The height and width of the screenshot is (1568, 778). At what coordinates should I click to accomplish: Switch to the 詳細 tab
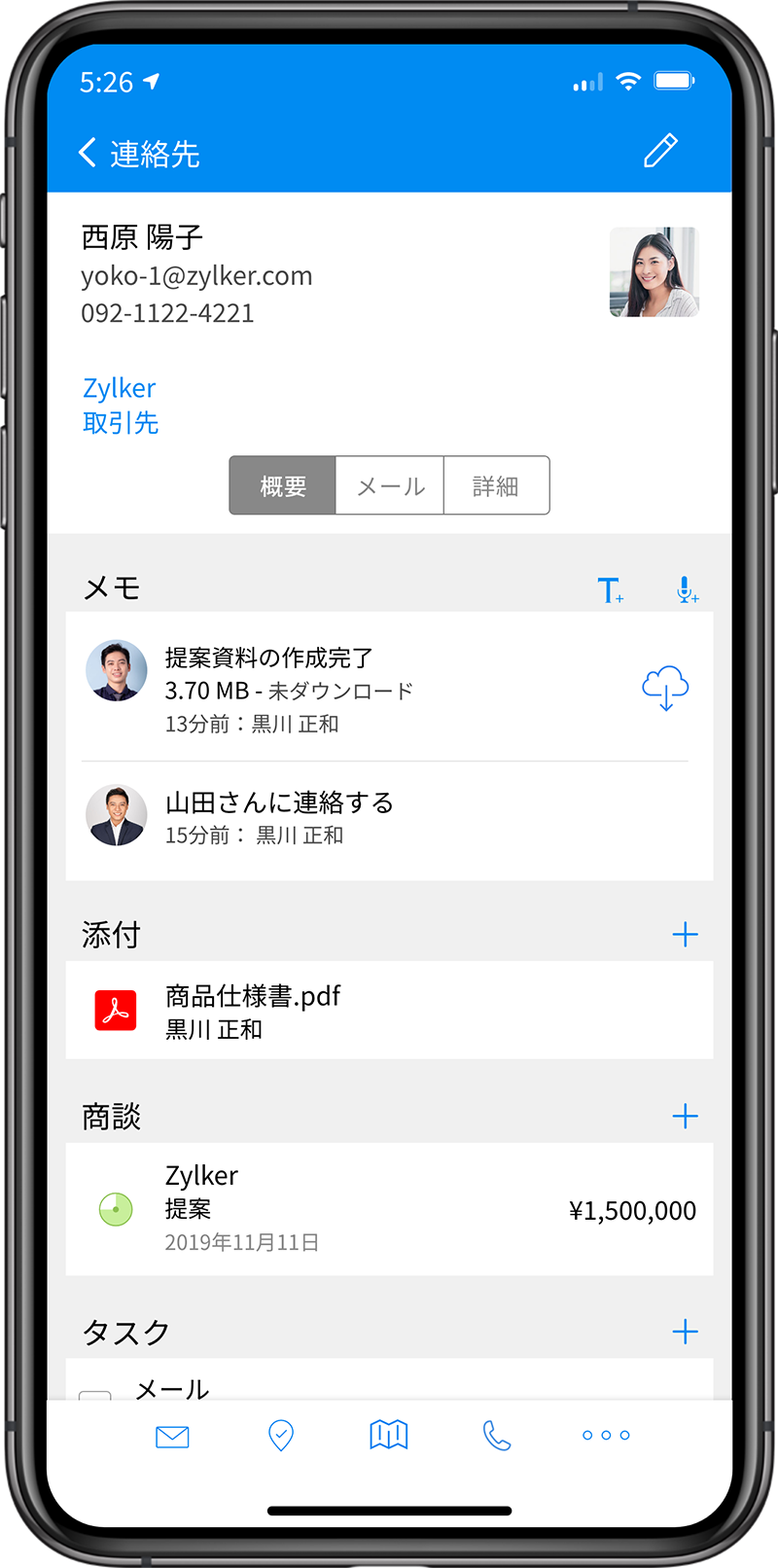click(x=496, y=485)
